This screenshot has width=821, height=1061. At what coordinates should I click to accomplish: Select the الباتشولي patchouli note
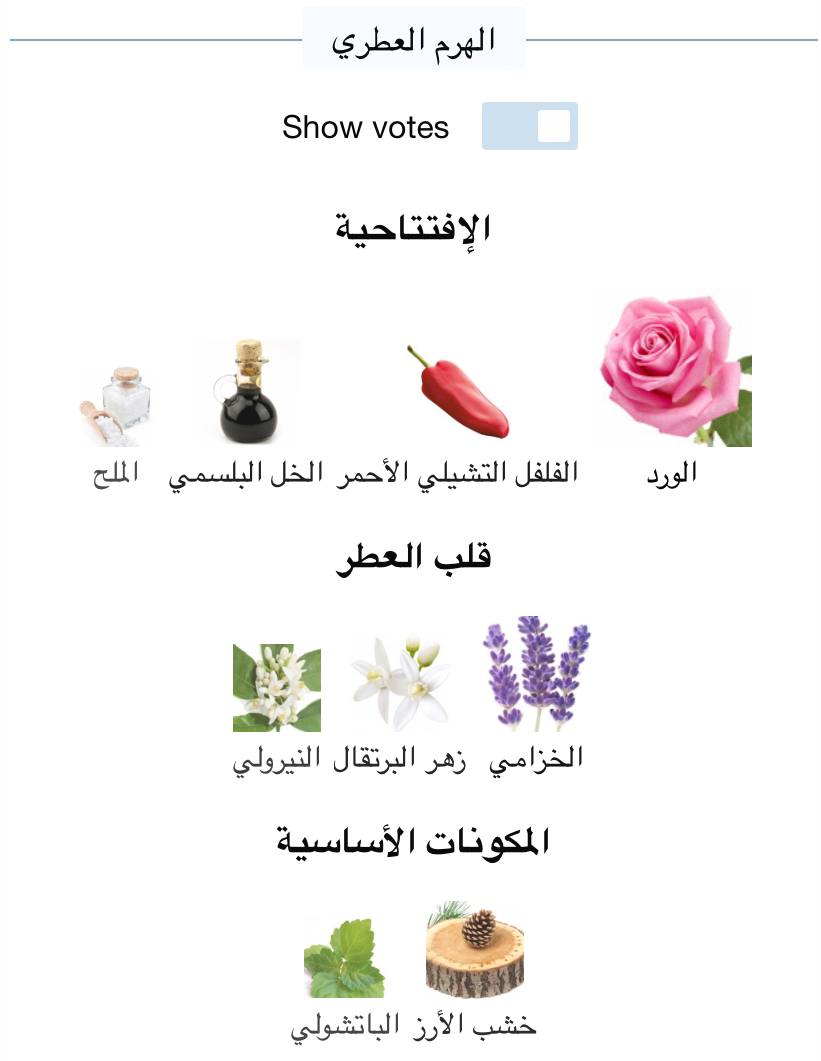[344, 958]
